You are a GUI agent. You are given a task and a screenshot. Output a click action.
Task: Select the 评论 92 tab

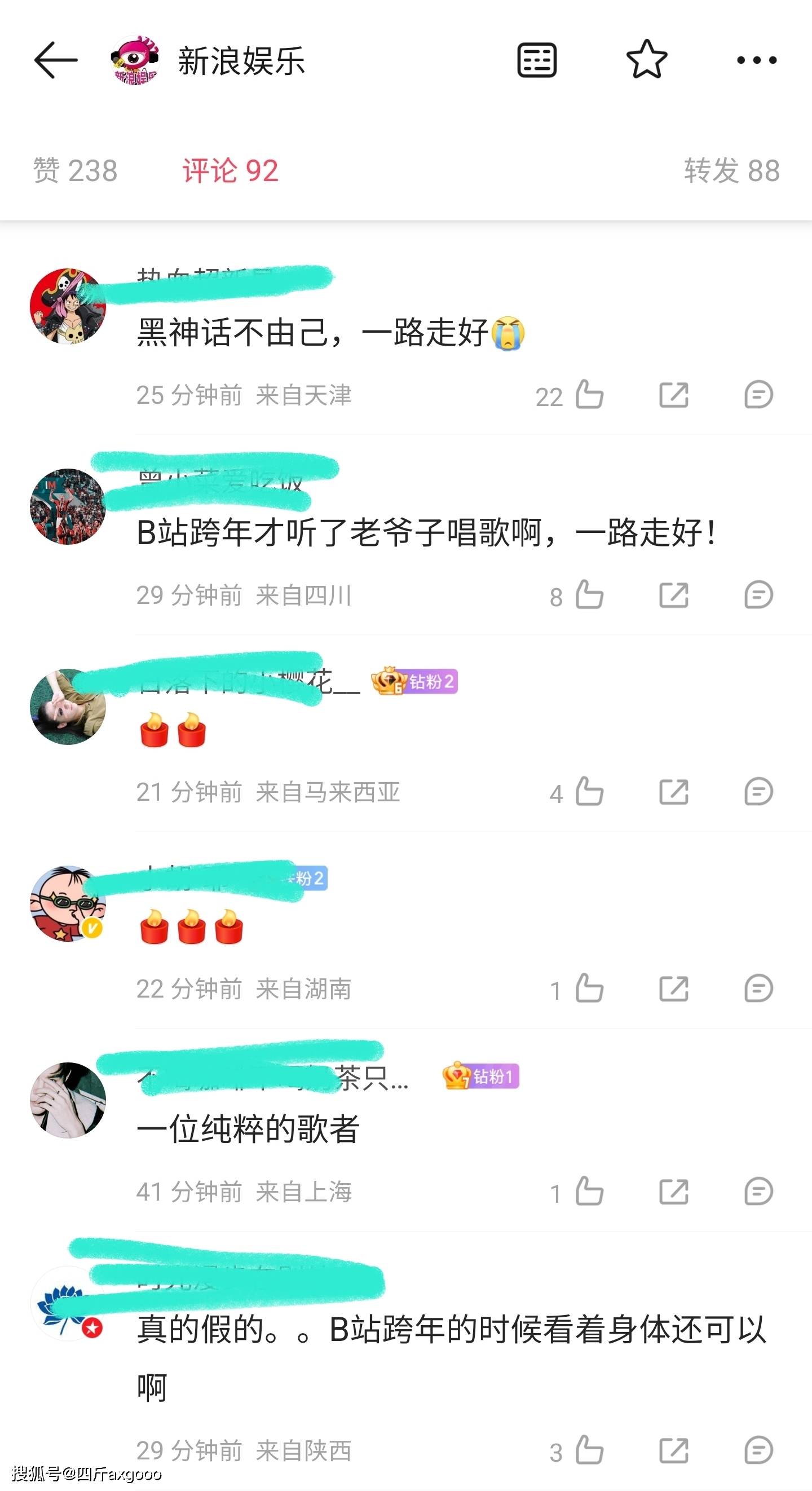point(230,171)
